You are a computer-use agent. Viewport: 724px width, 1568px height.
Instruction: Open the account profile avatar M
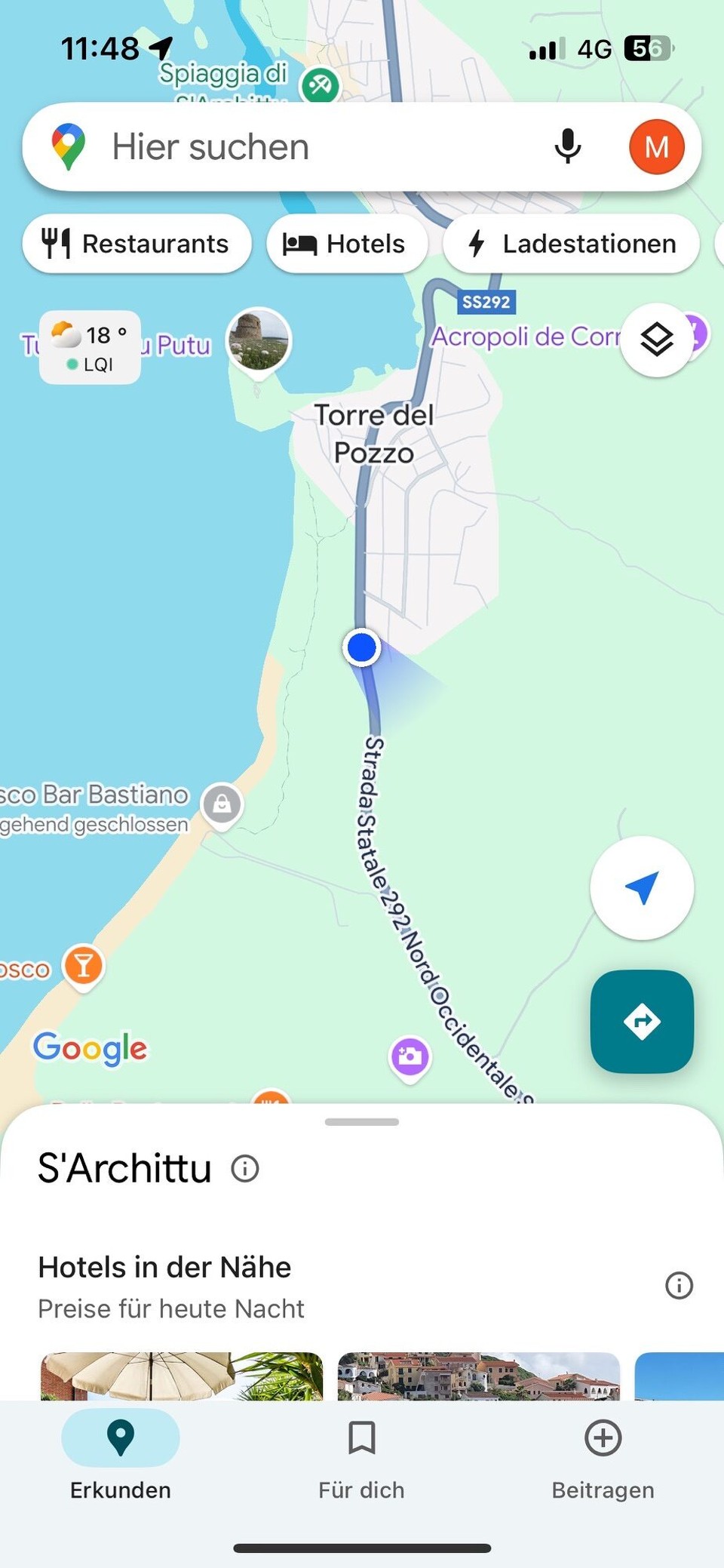[x=656, y=146]
